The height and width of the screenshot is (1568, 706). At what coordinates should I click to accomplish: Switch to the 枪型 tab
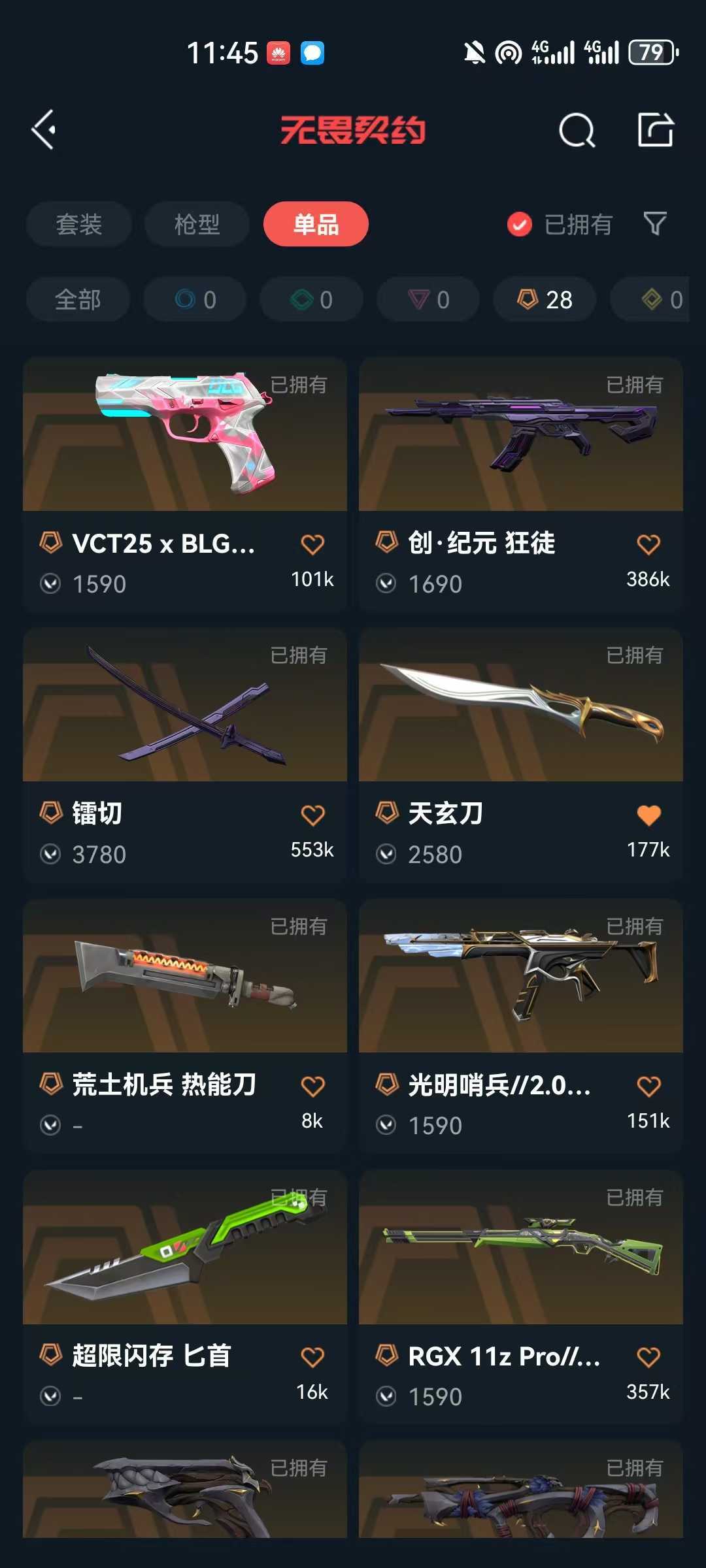coord(197,224)
